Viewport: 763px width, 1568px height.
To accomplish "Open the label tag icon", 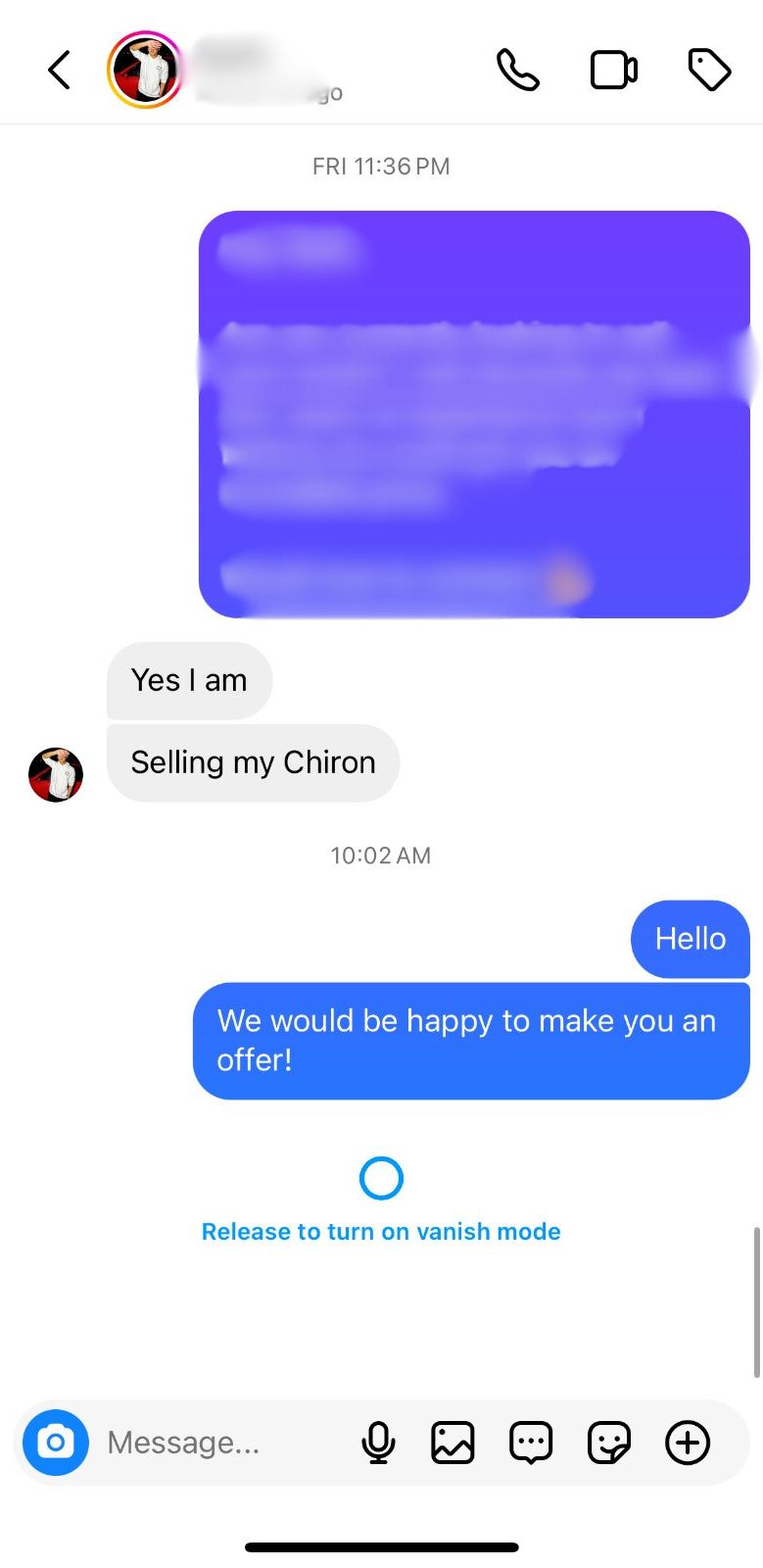I will [709, 70].
